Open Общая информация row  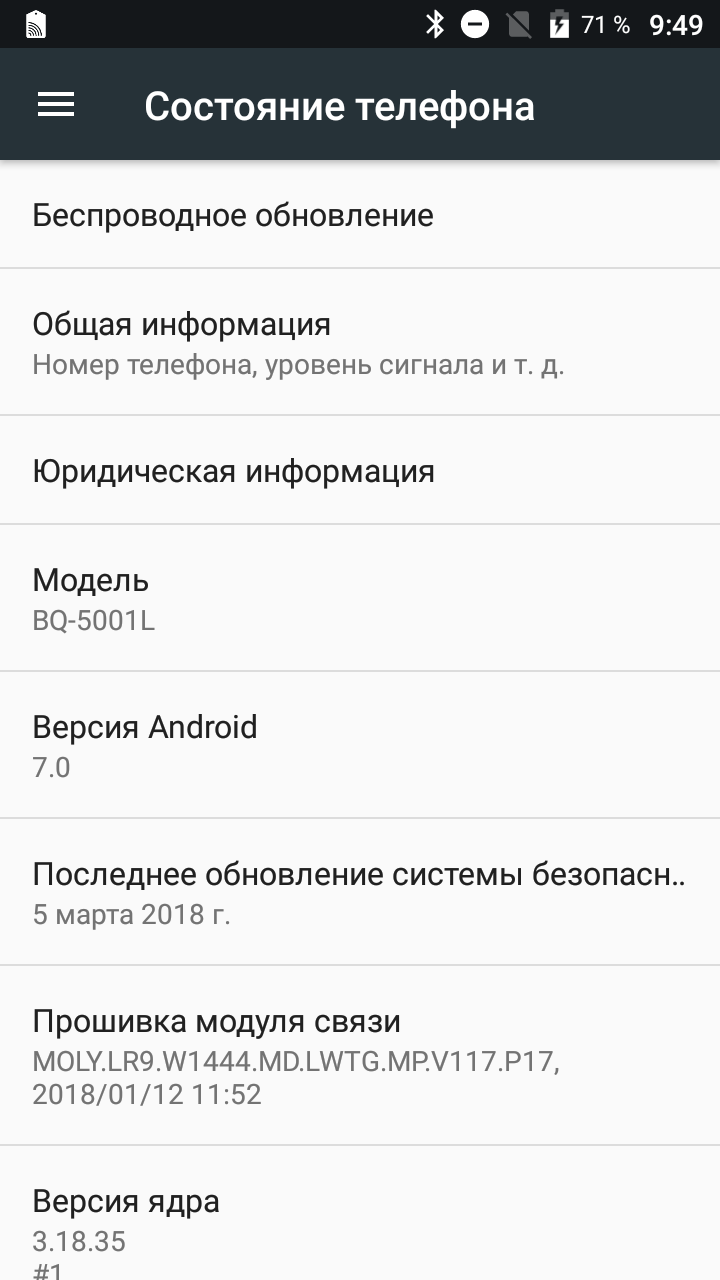tap(360, 342)
